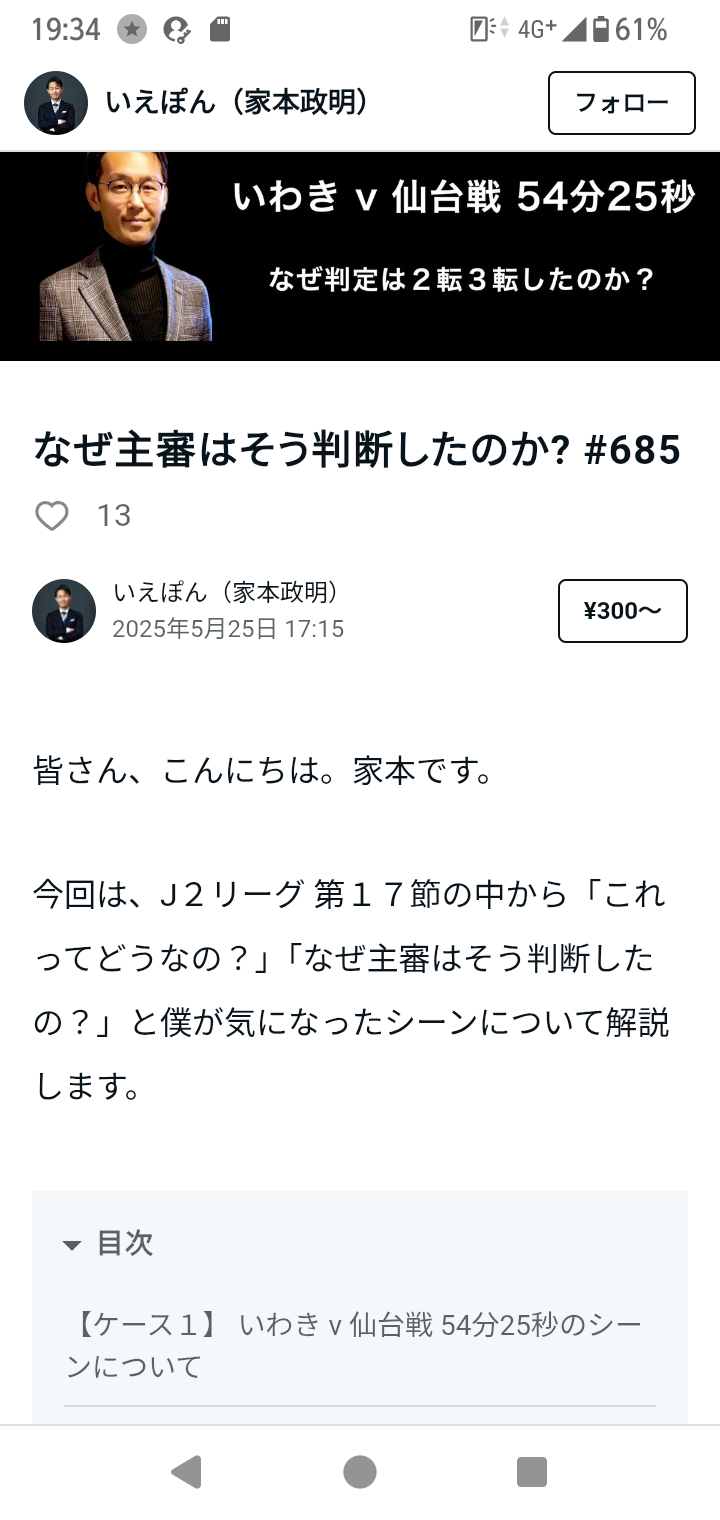Tap the ¥300〜 purchase button
The height and width of the screenshot is (1520, 720).
click(622, 611)
